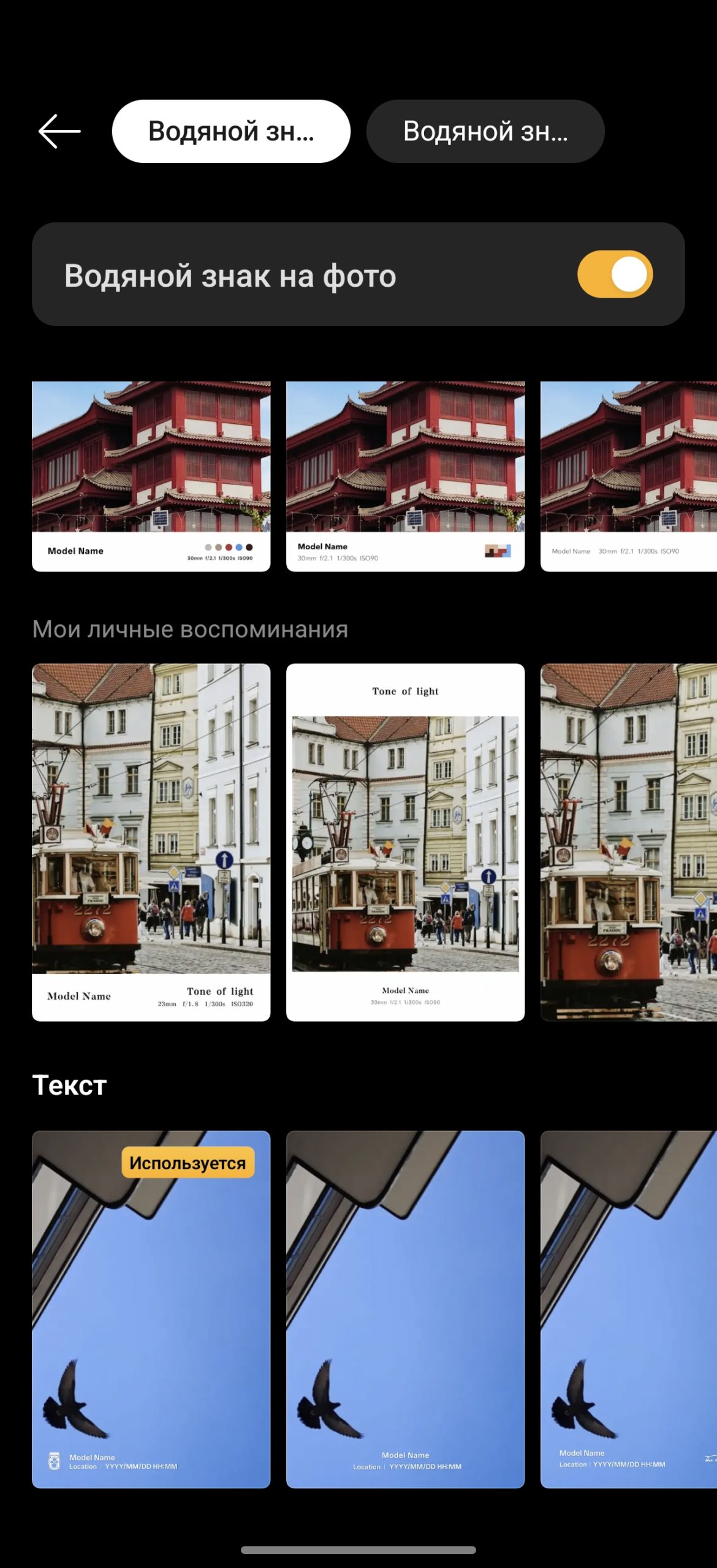Choose pagoda watermark with pixel color block
The width and height of the screenshot is (717, 1568).
[x=406, y=477]
